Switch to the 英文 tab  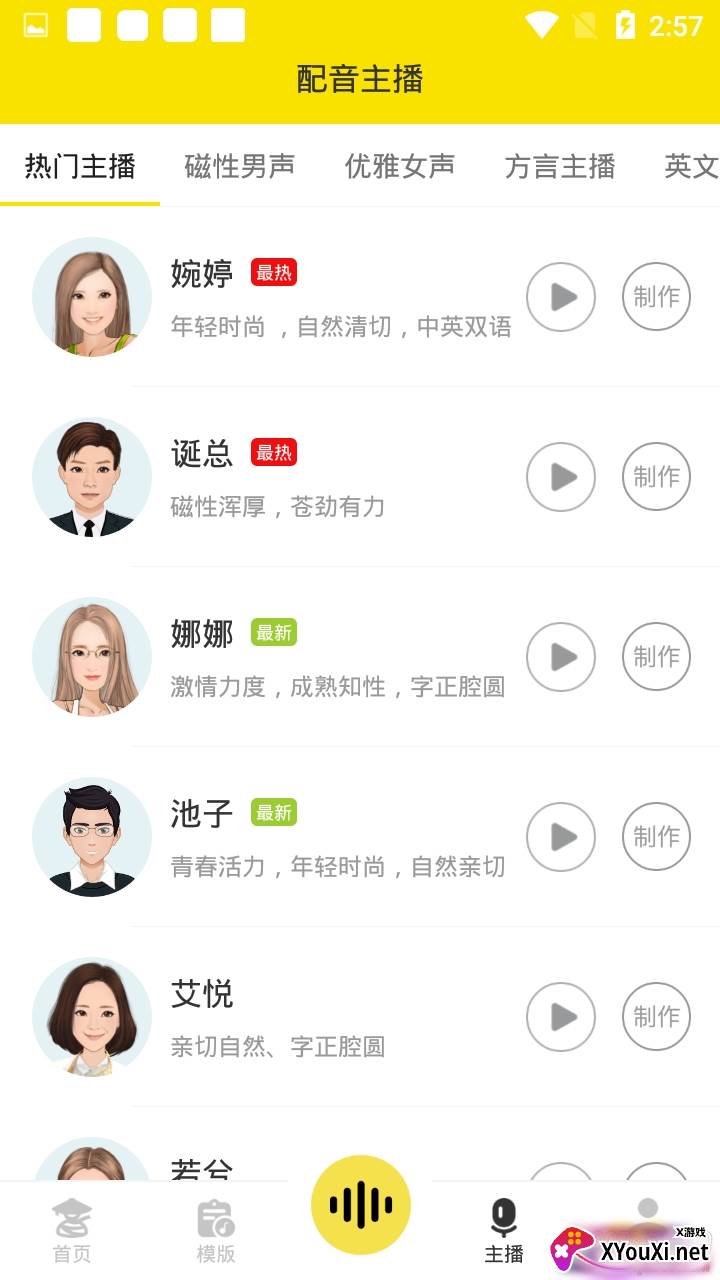[x=691, y=166]
